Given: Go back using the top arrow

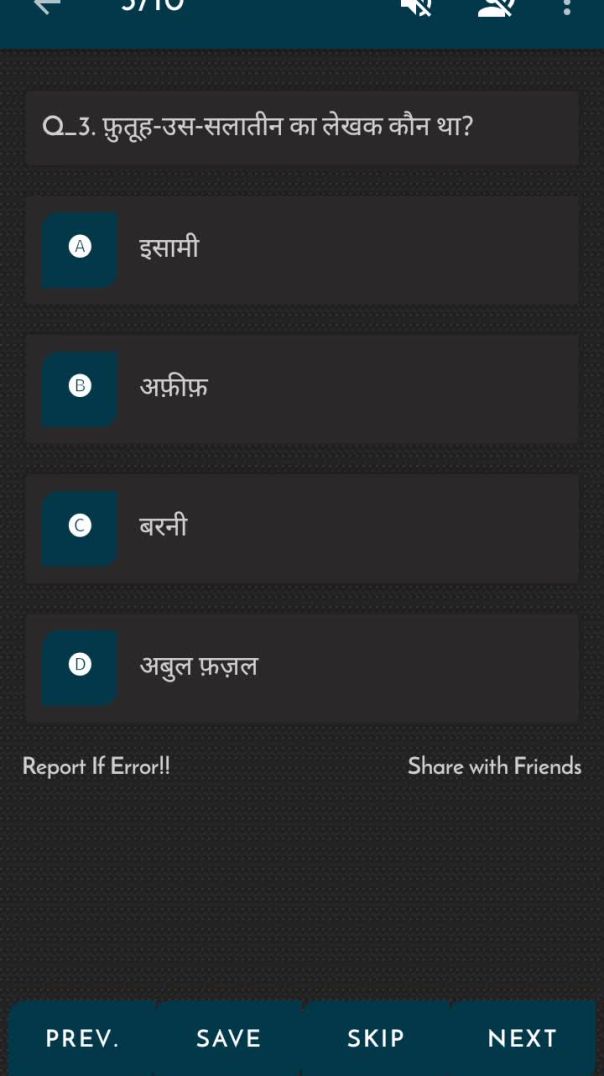Looking at the screenshot, I should tap(46, 8).
